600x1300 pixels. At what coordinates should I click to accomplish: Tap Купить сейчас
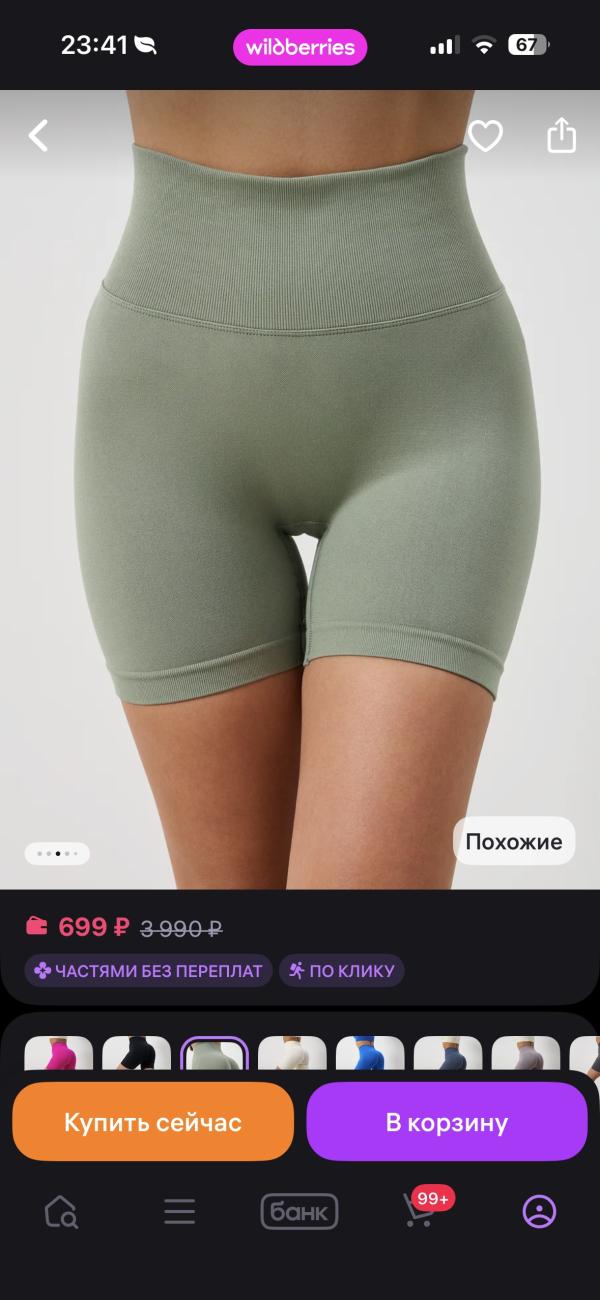(x=153, y=1122)
